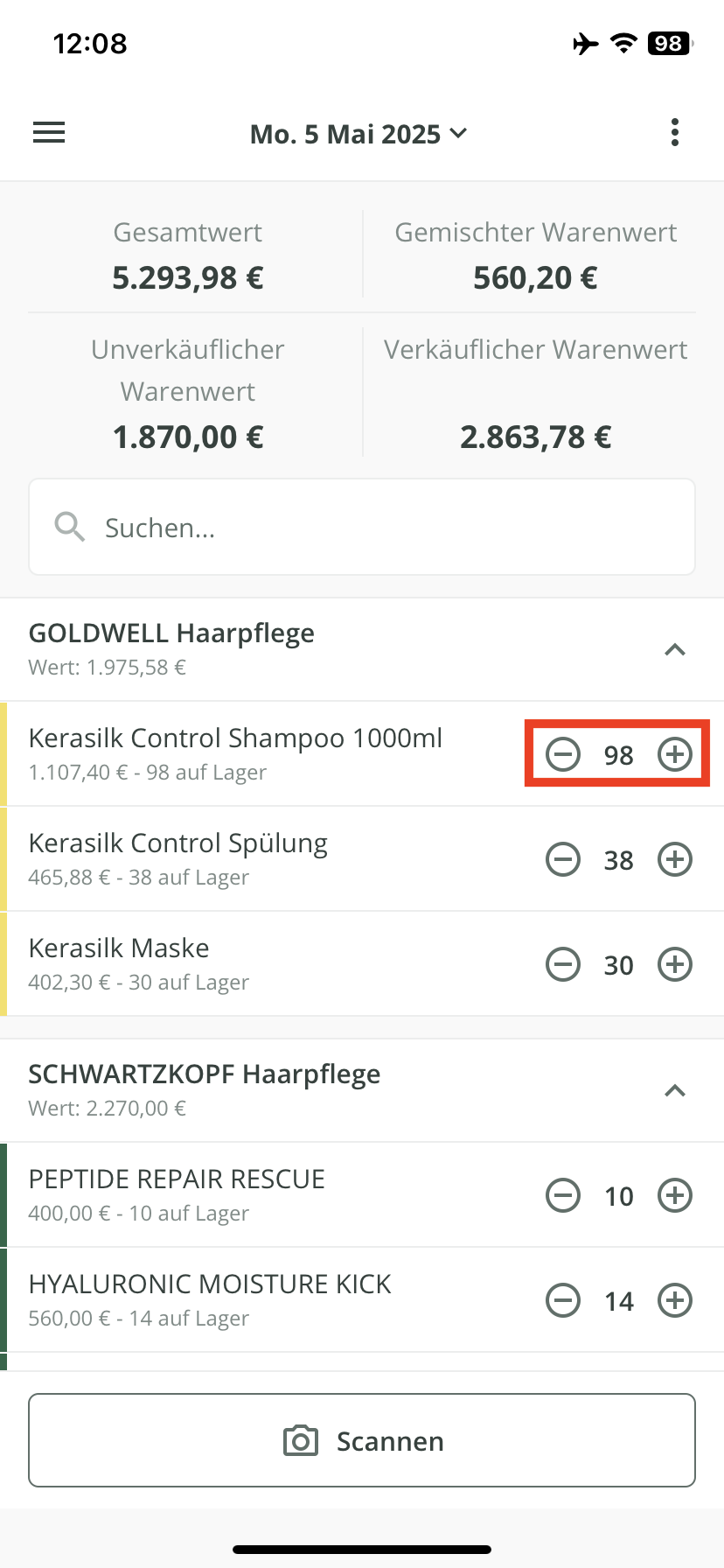The height and width of the screenshot is (1568, 724).
Task: Tap minus for Kerasilk Maske
Action: [563, 964]
